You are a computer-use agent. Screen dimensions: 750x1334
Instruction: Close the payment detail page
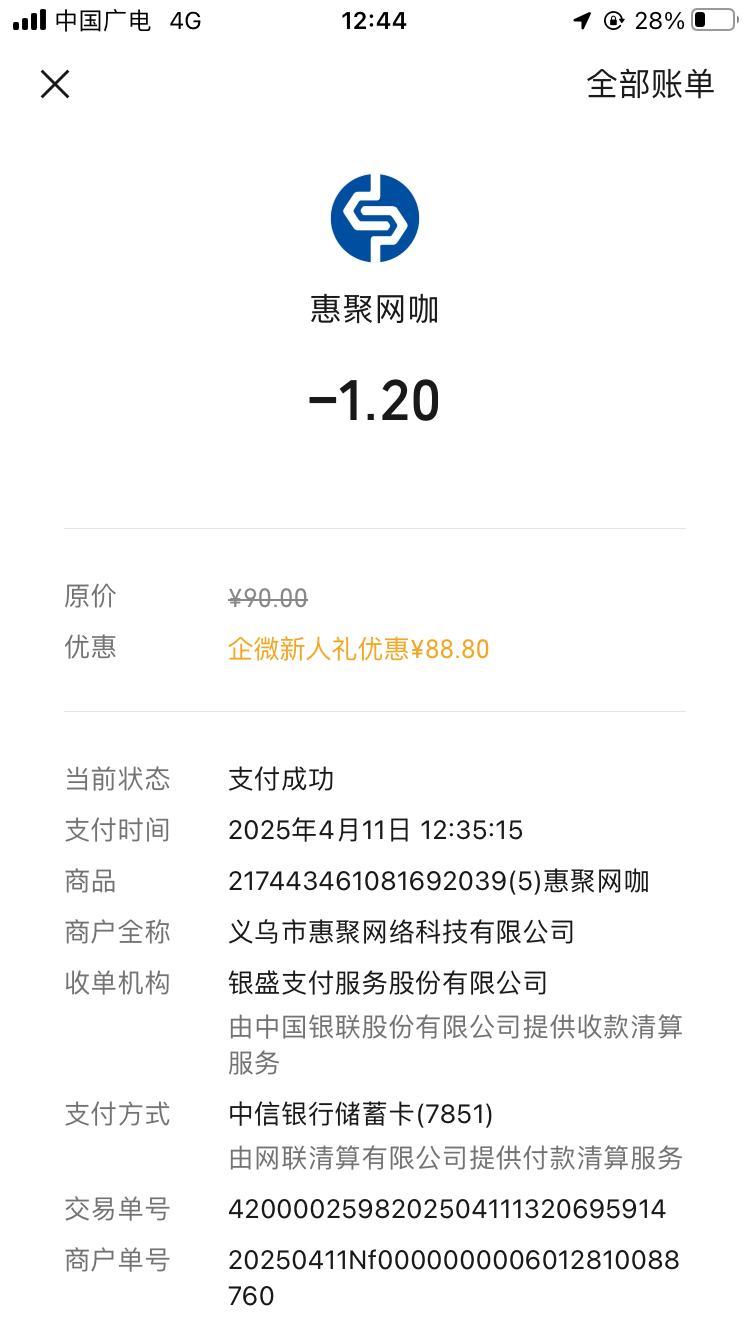click(55, 84)
